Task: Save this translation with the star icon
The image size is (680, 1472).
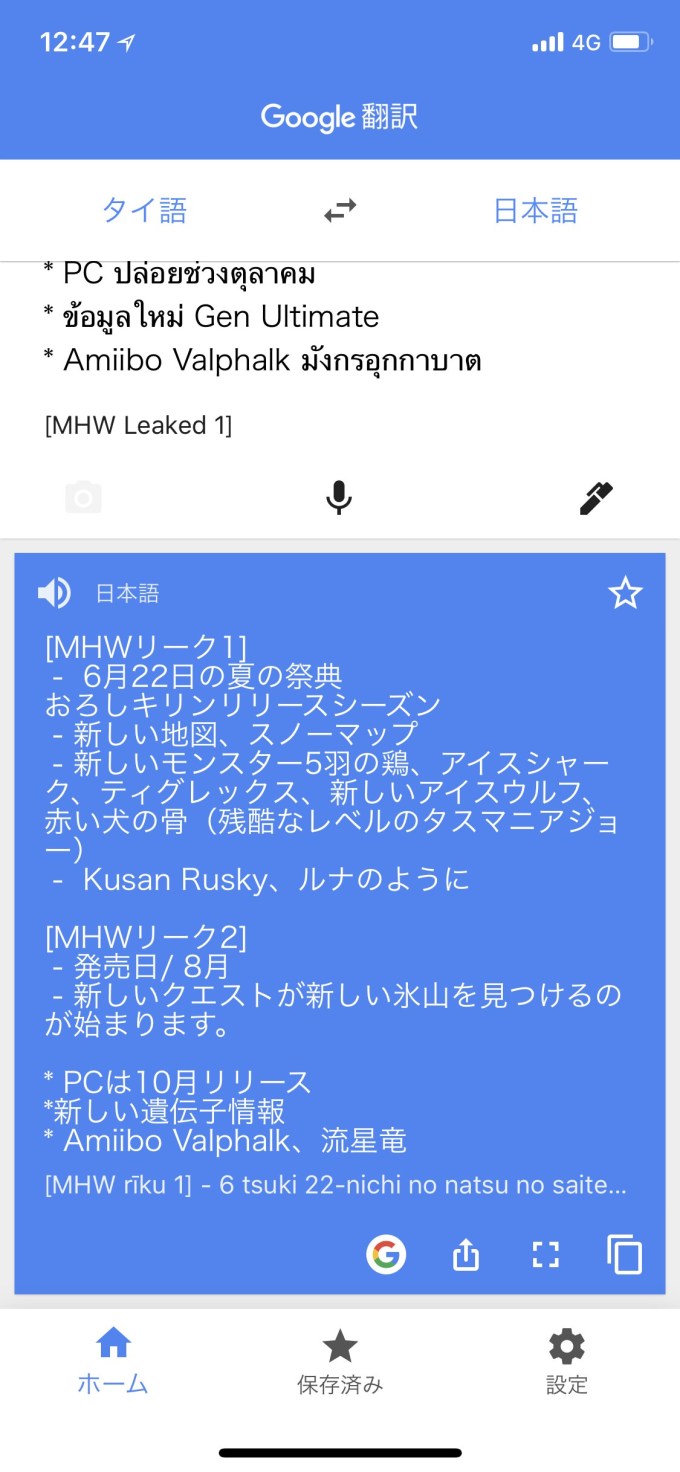Action: 626,593
